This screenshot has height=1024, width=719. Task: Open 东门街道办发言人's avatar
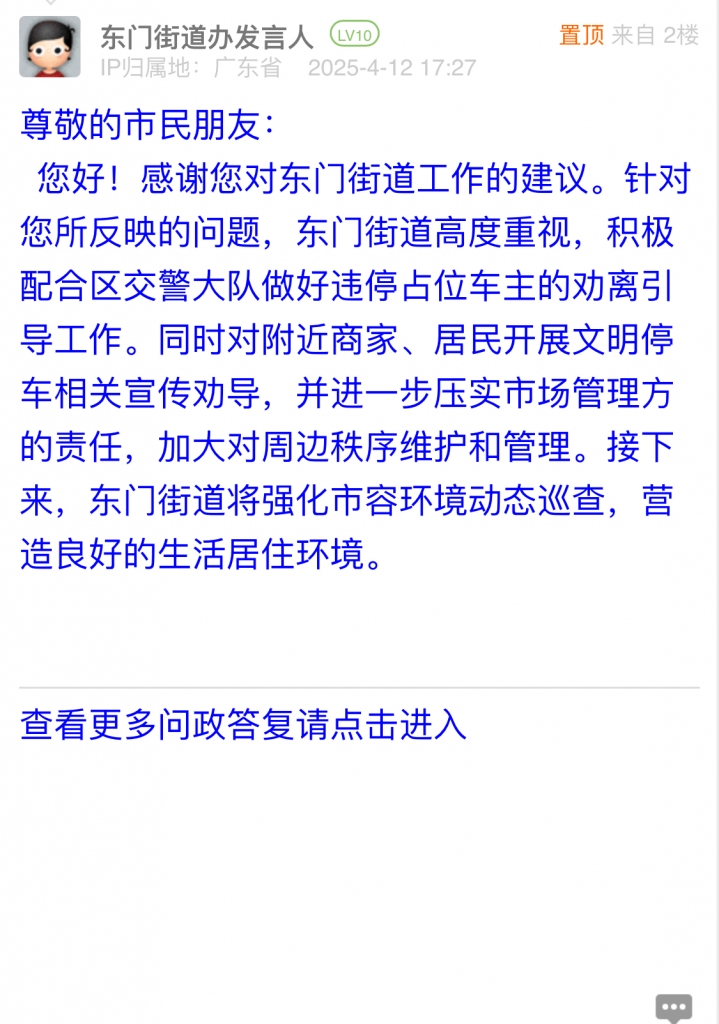pyautogui.click(x=49, y=47)
